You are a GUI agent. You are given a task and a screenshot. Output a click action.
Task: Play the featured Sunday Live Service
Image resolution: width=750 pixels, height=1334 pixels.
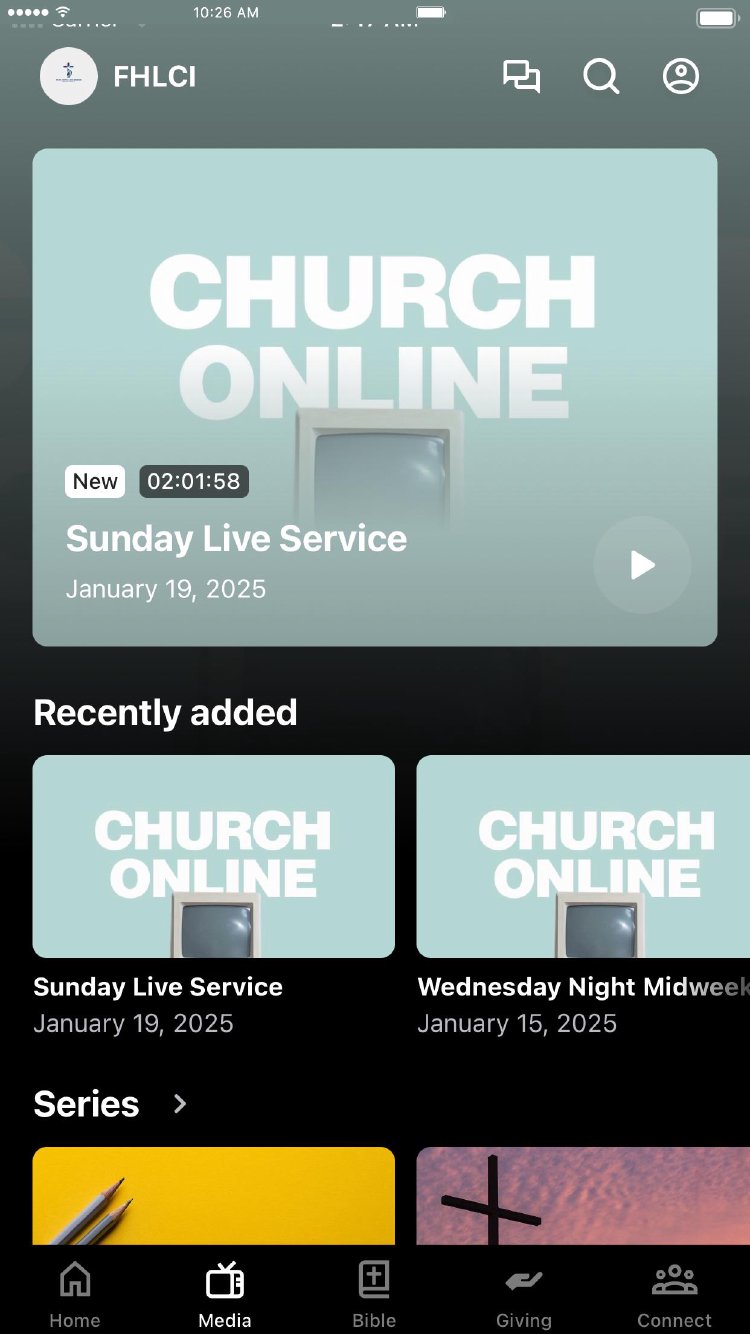642,565
